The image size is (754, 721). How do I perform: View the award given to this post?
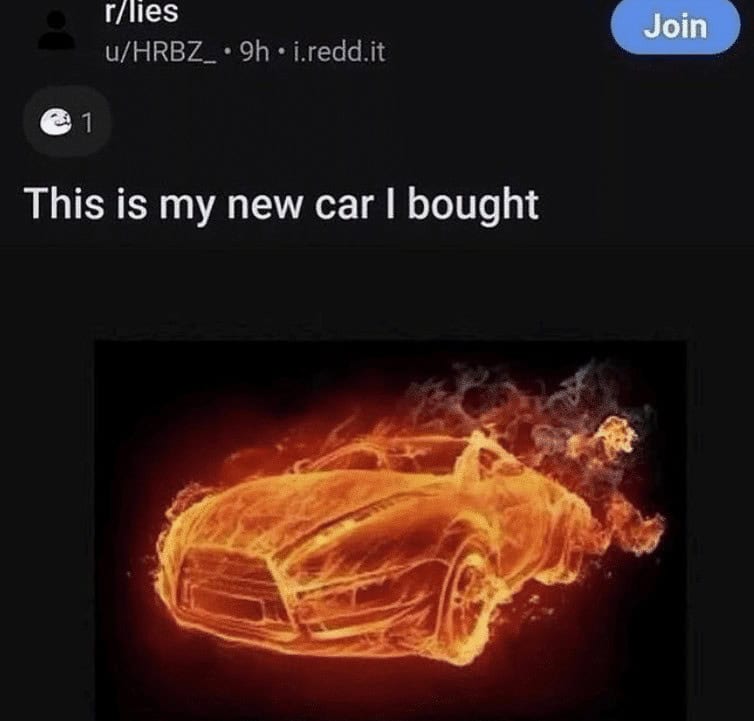click(x=64, y=125)
